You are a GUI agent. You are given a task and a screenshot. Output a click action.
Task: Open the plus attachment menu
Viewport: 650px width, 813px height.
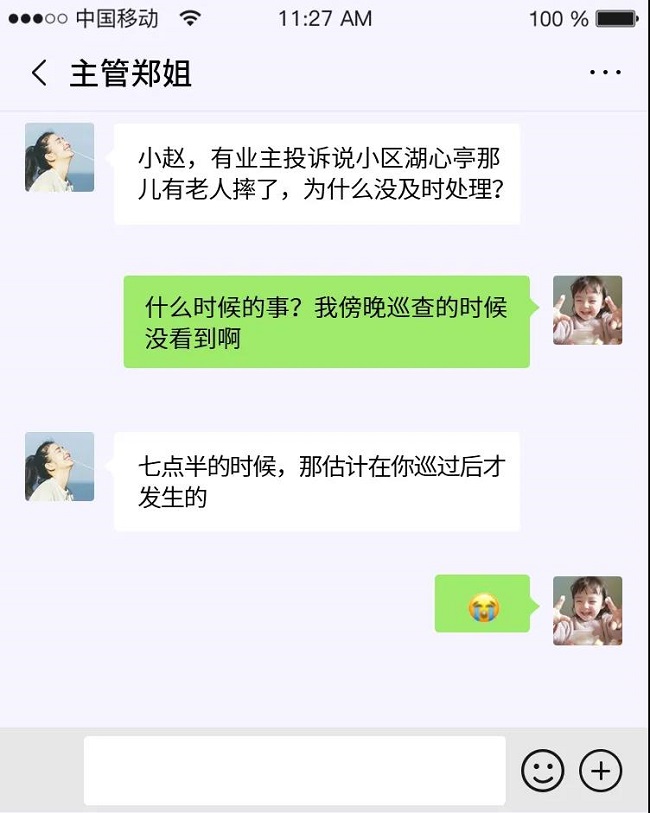600,771
